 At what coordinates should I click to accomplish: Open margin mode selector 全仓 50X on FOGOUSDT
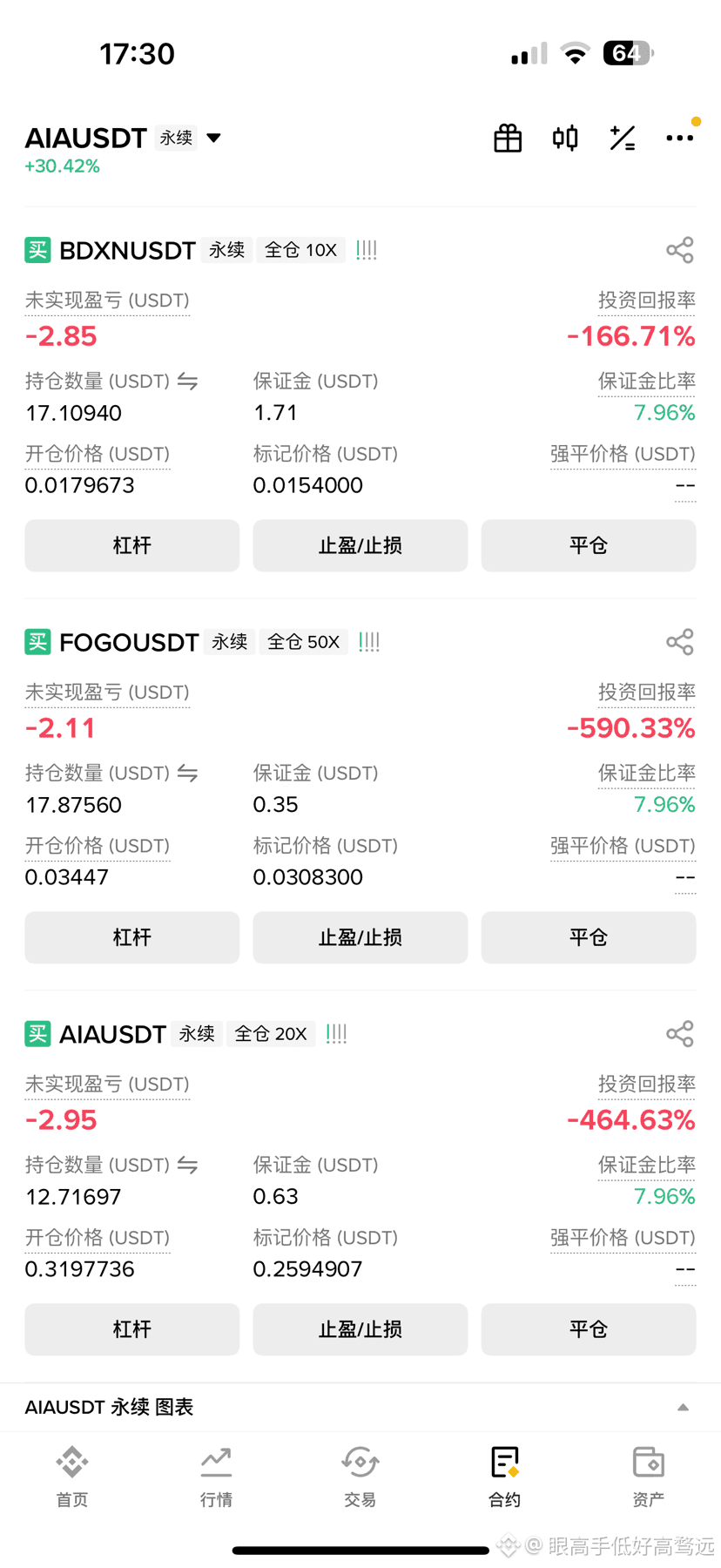[303, 641]
